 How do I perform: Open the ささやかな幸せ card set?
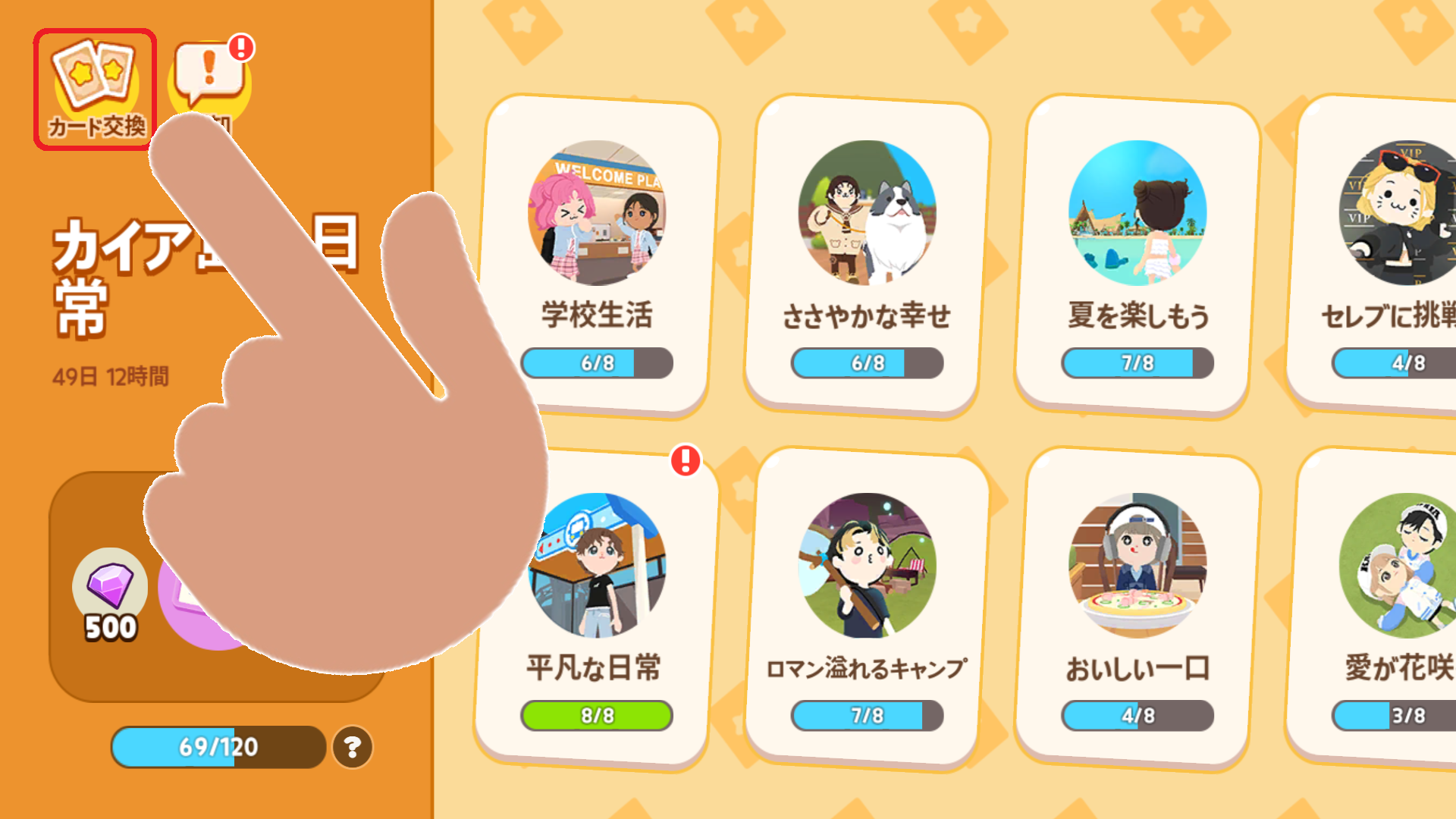pos(867,254)
